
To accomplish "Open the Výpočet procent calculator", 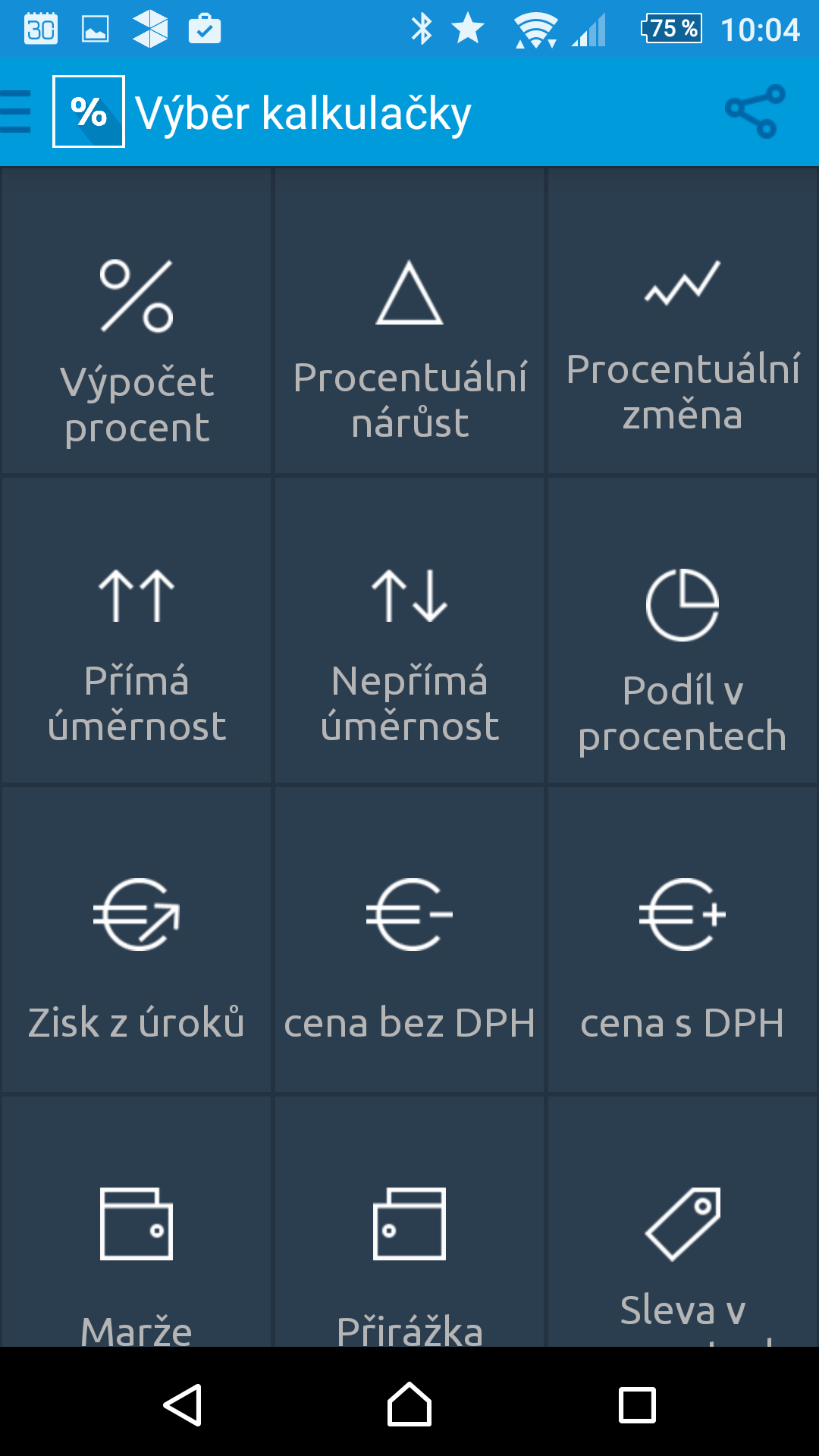I will (136, 322).
